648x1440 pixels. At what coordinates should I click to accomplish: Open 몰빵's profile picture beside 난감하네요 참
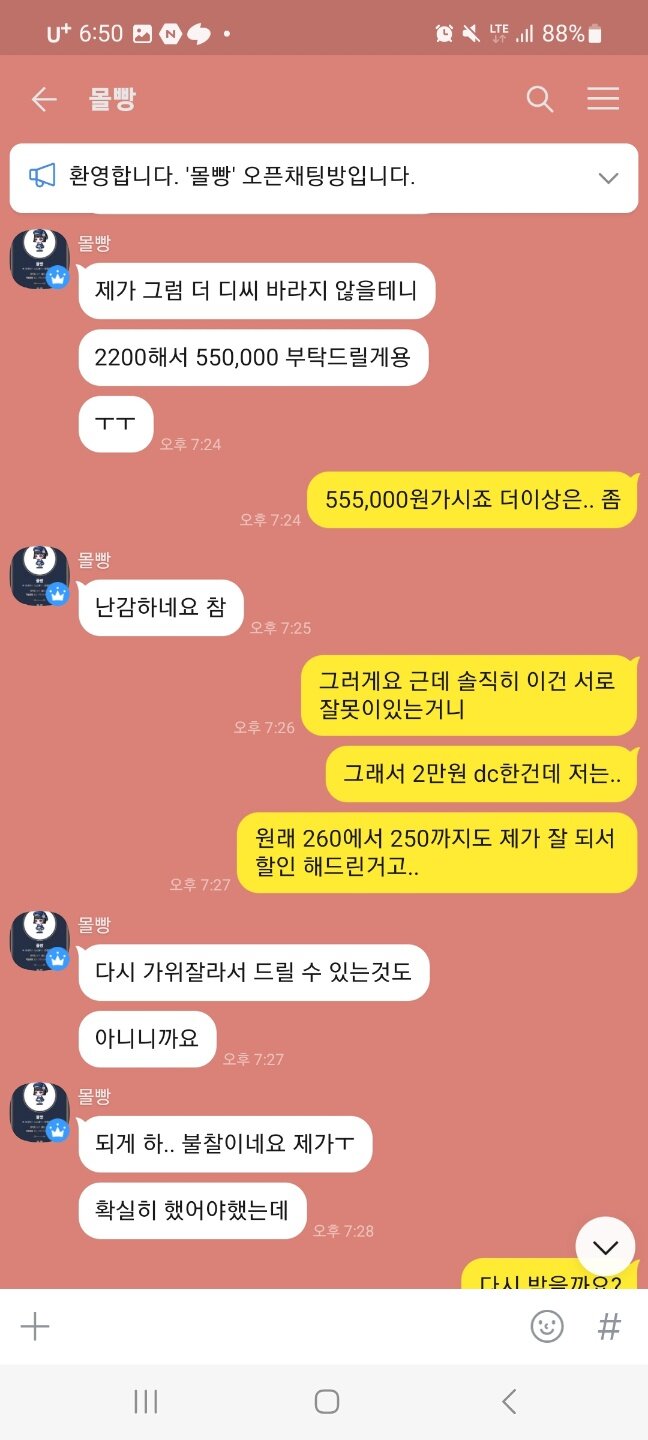click(39, 575)
